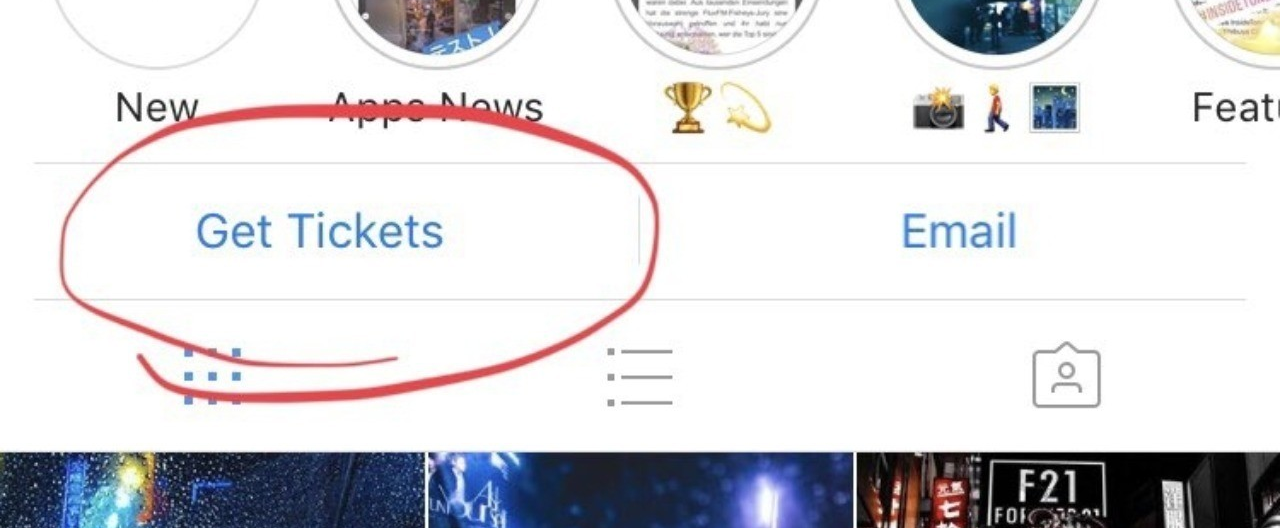Open the F21 neon sign photo post
1280x528 pixels.
(x=1068, y=491)
